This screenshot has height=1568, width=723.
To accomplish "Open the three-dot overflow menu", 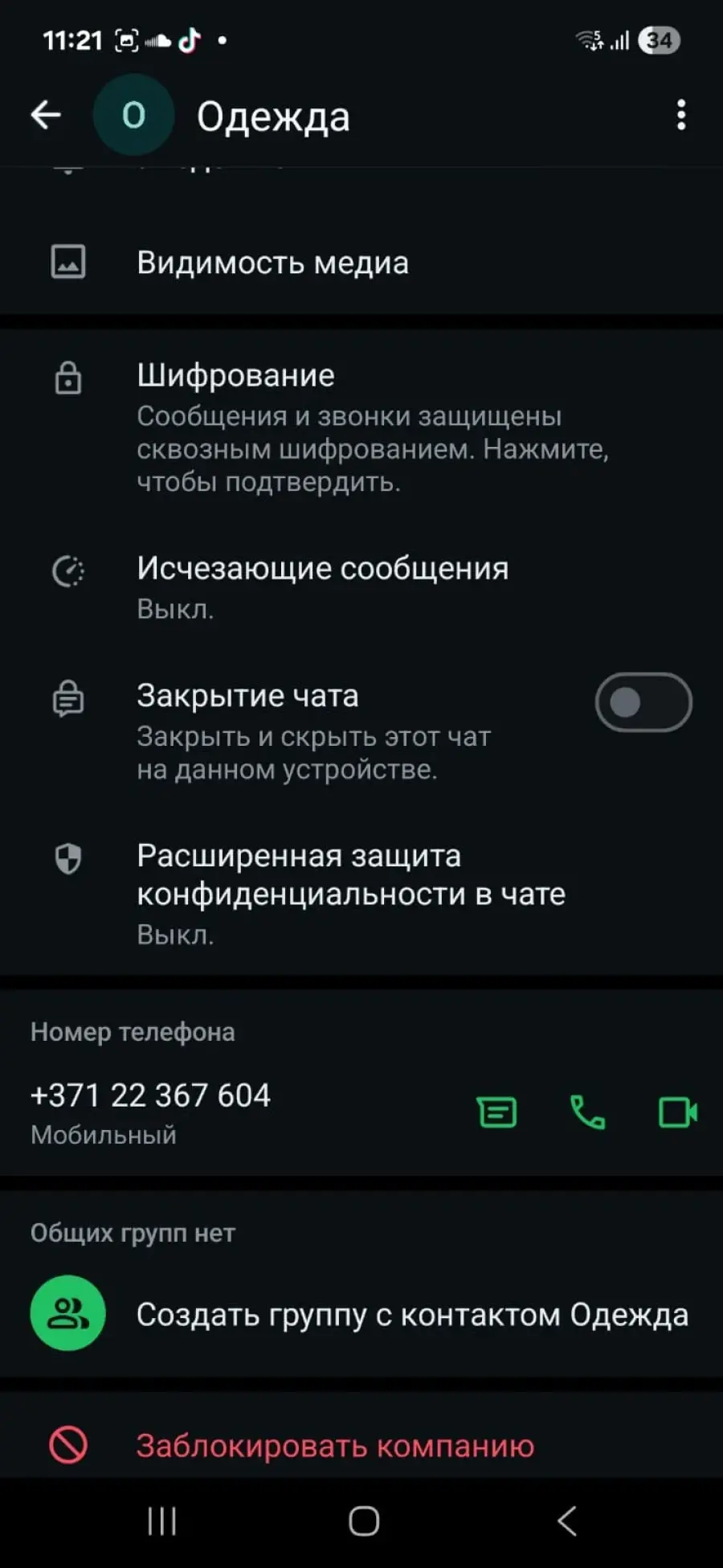I will 680,116.
